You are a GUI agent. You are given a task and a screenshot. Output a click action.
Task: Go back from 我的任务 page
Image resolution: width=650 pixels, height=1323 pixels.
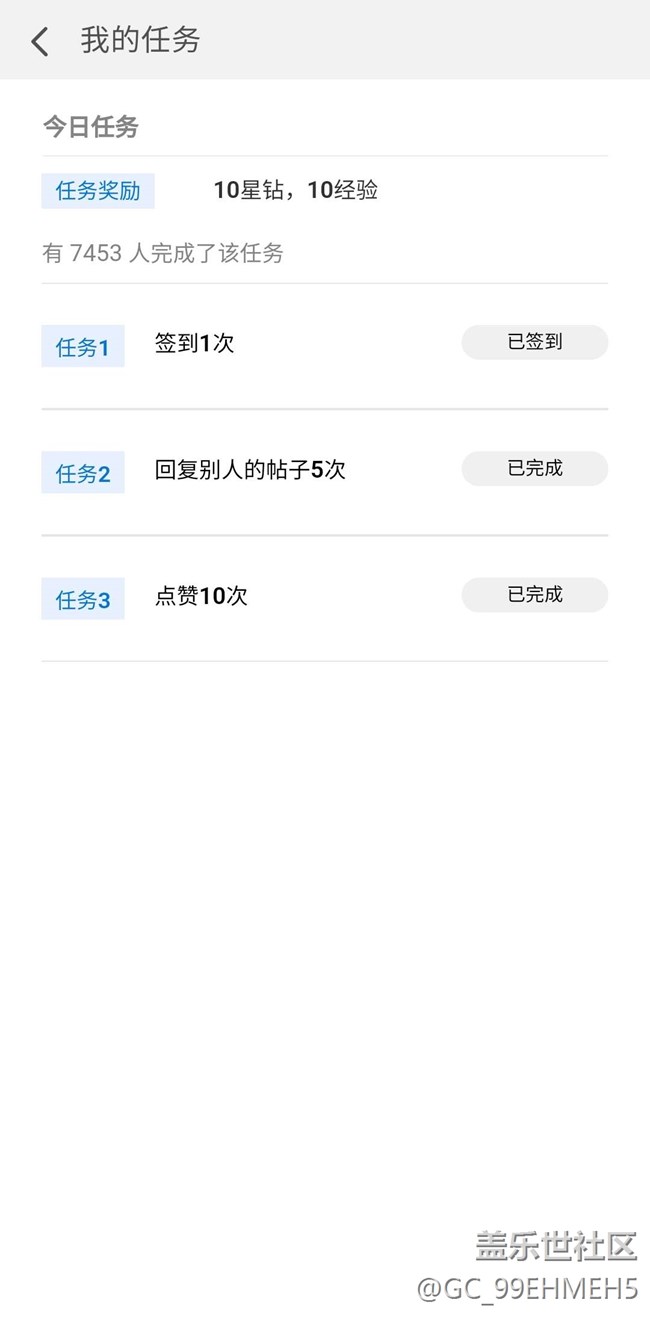(x=40, y=41)
